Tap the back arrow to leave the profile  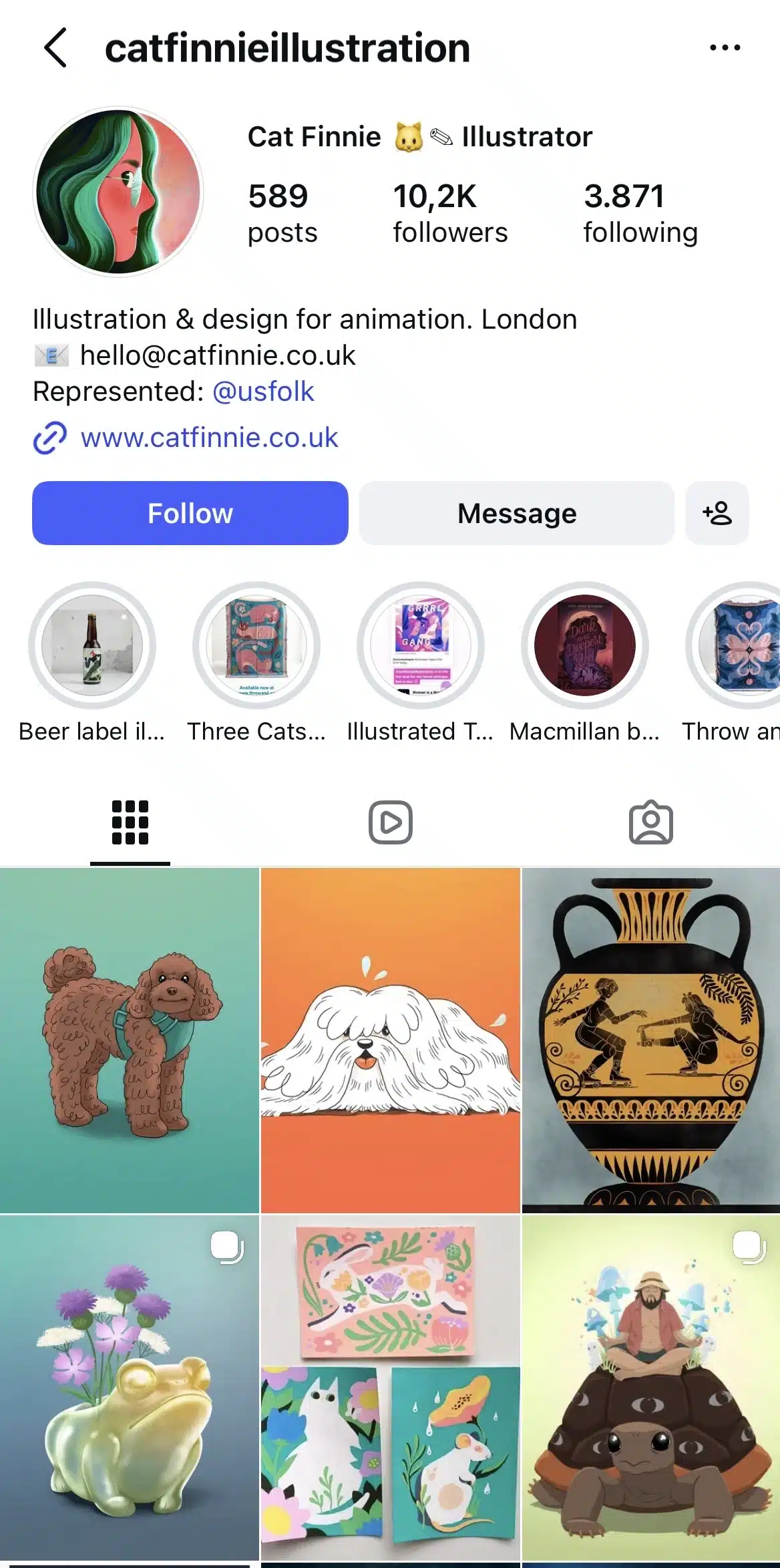57,47
